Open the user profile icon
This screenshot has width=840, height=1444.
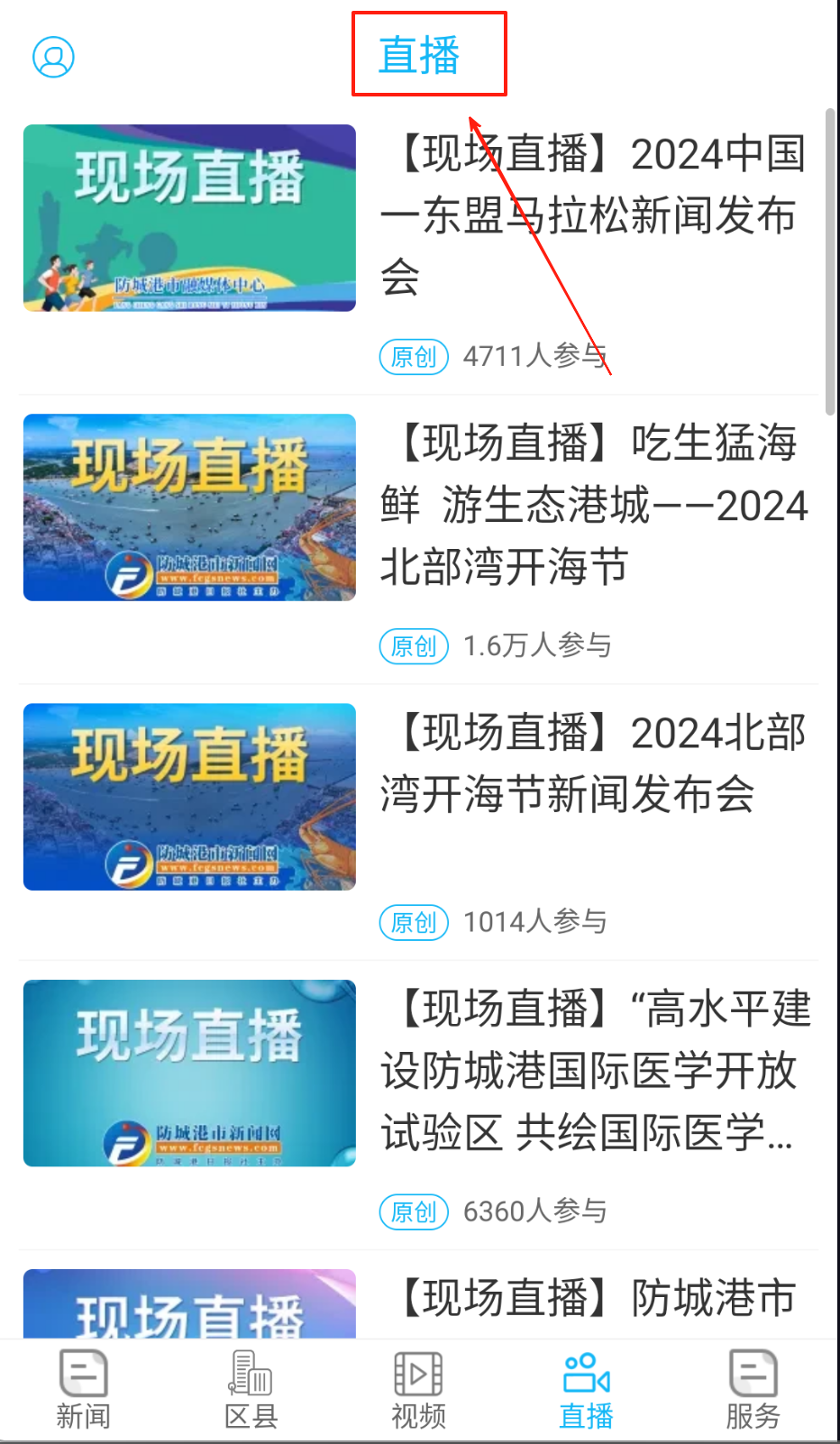(53, 58)
